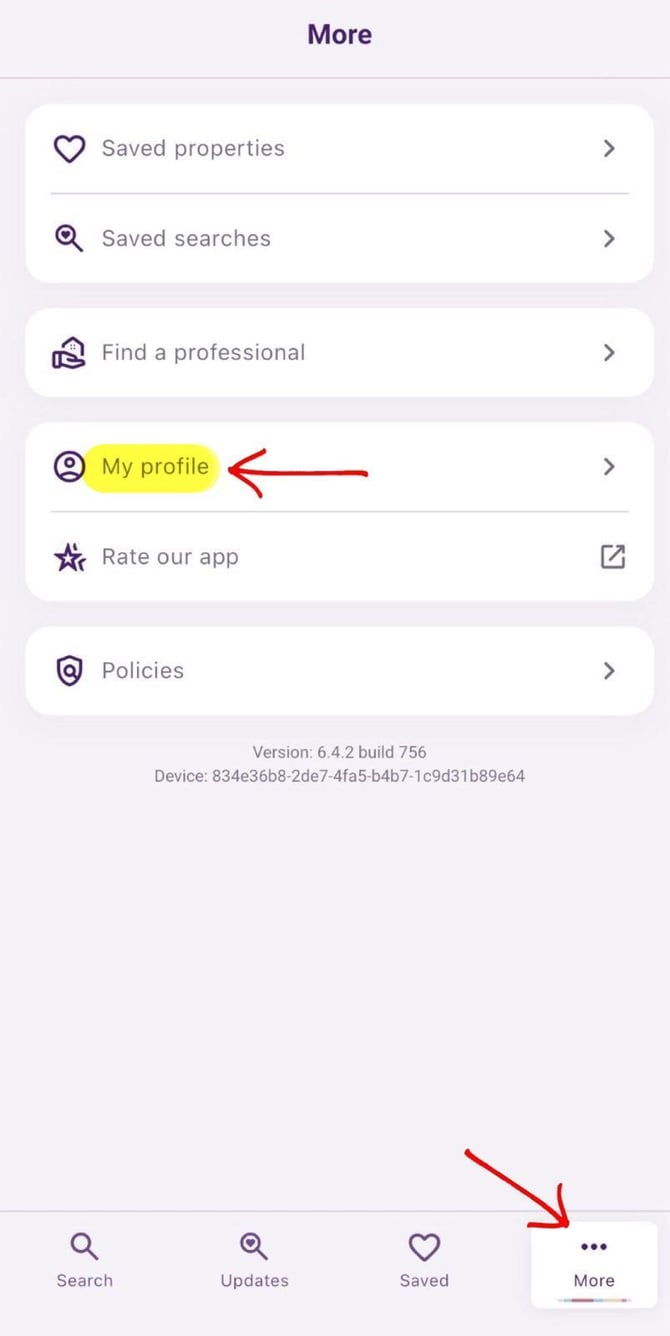Switch to the Saved tab
The height and width of the screenshot is (1336, 670).
coord(424,1261)
